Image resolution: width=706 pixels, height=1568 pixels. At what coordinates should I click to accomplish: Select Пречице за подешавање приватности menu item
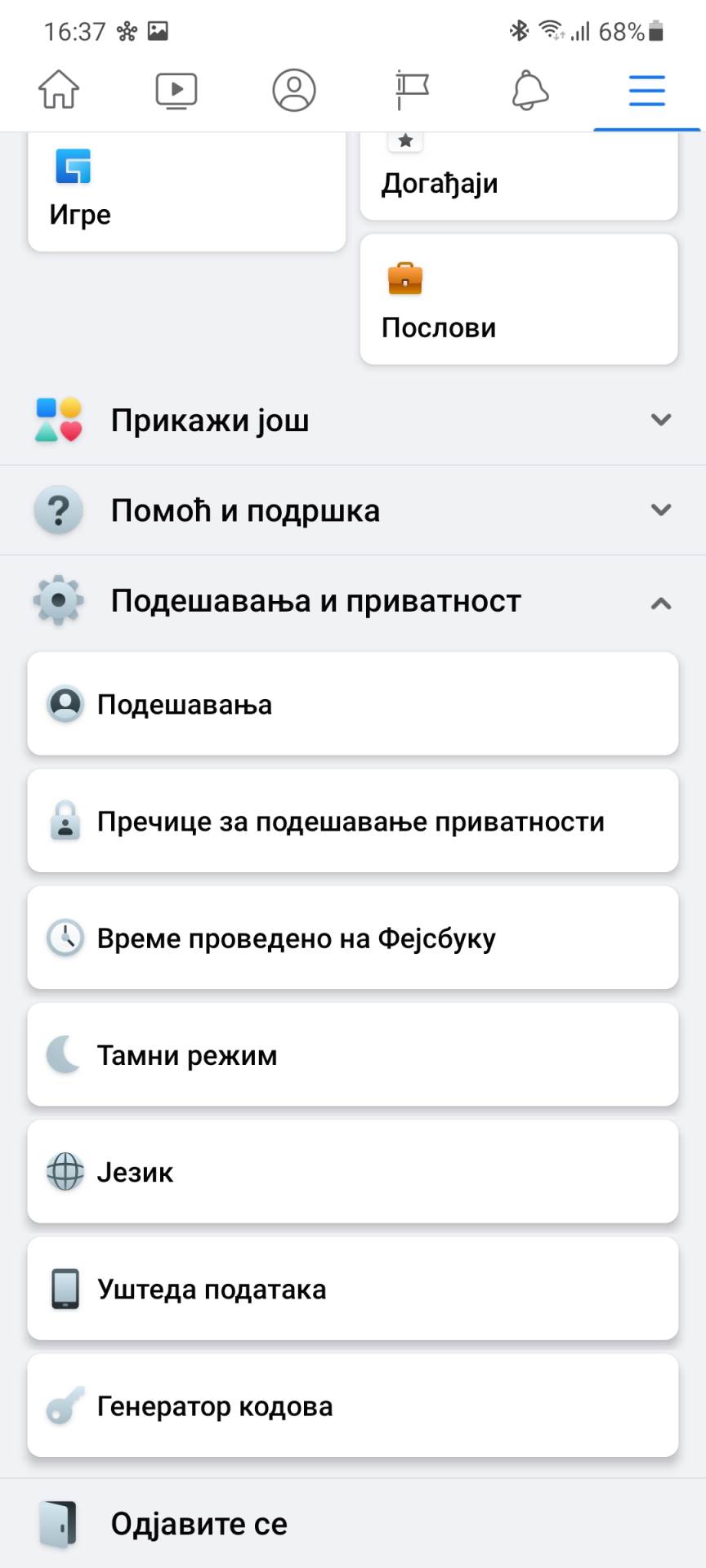click(x=353, y=821)
